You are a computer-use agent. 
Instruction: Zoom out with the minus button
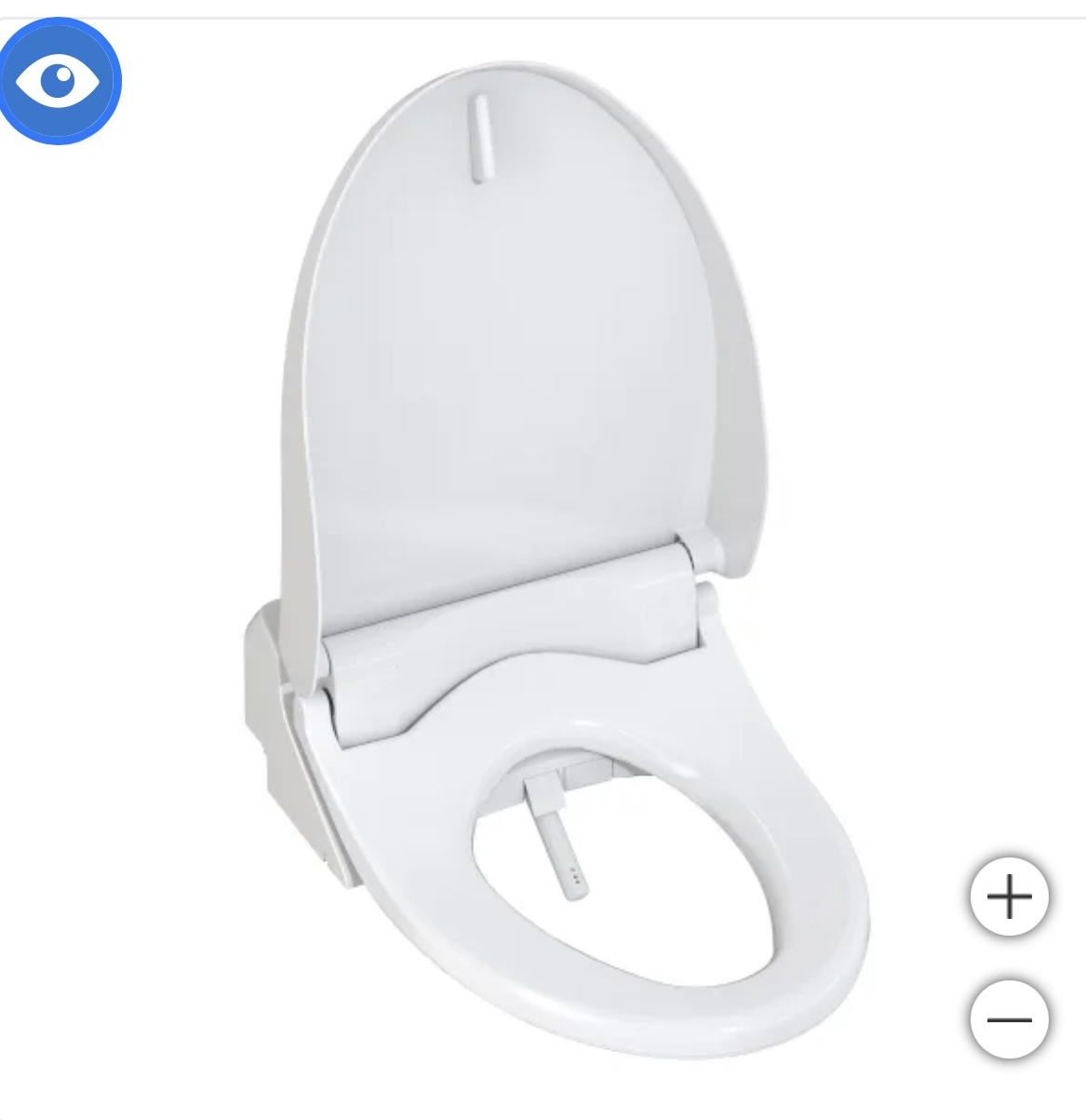(1009, 1019)
